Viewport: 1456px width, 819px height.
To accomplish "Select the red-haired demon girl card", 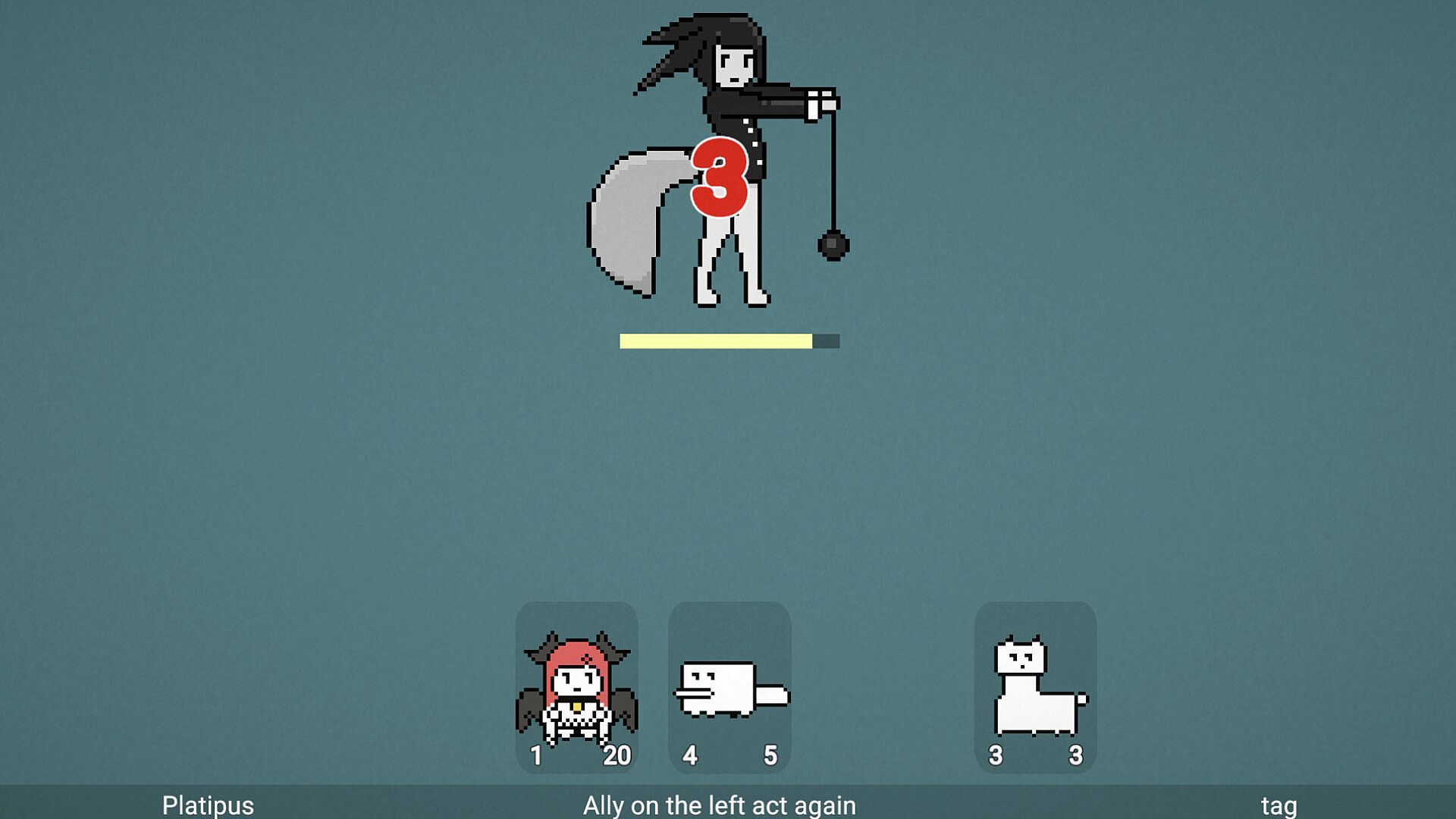I will click(576, 687).
